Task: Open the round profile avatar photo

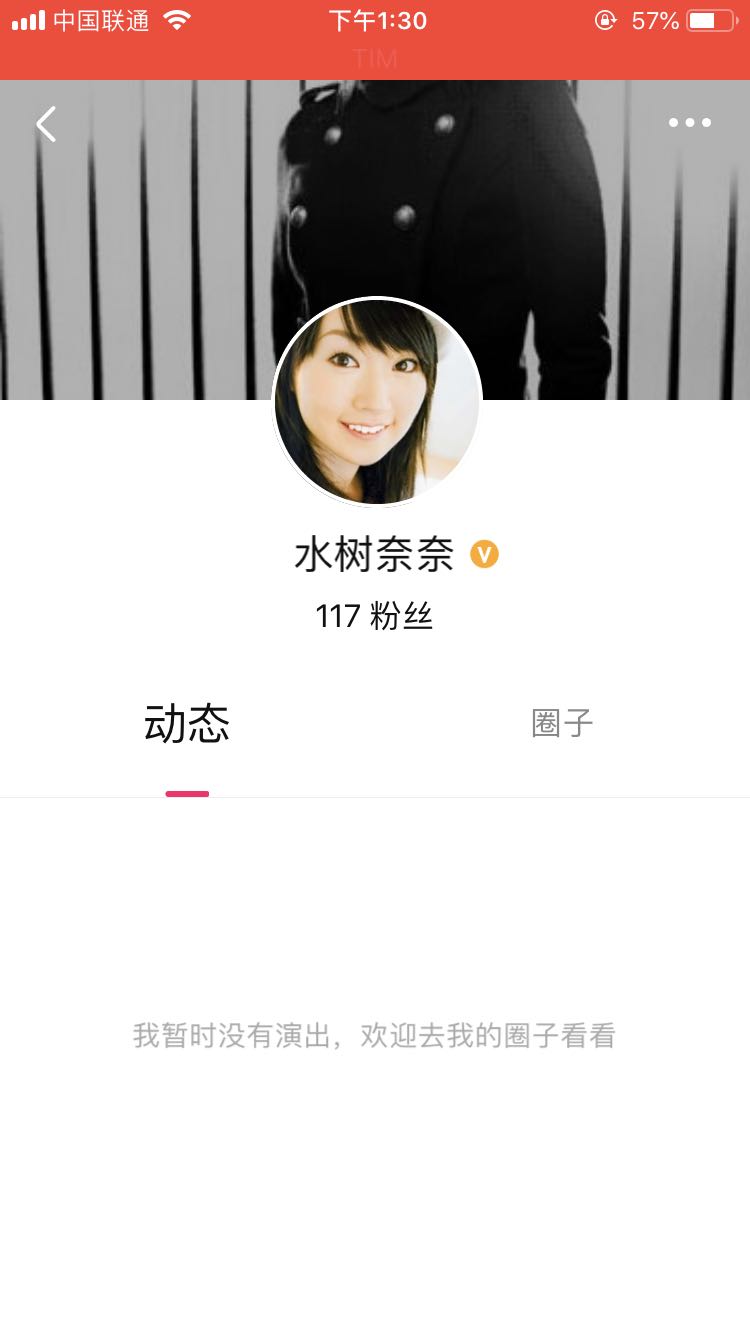Action: coord(377,402)
